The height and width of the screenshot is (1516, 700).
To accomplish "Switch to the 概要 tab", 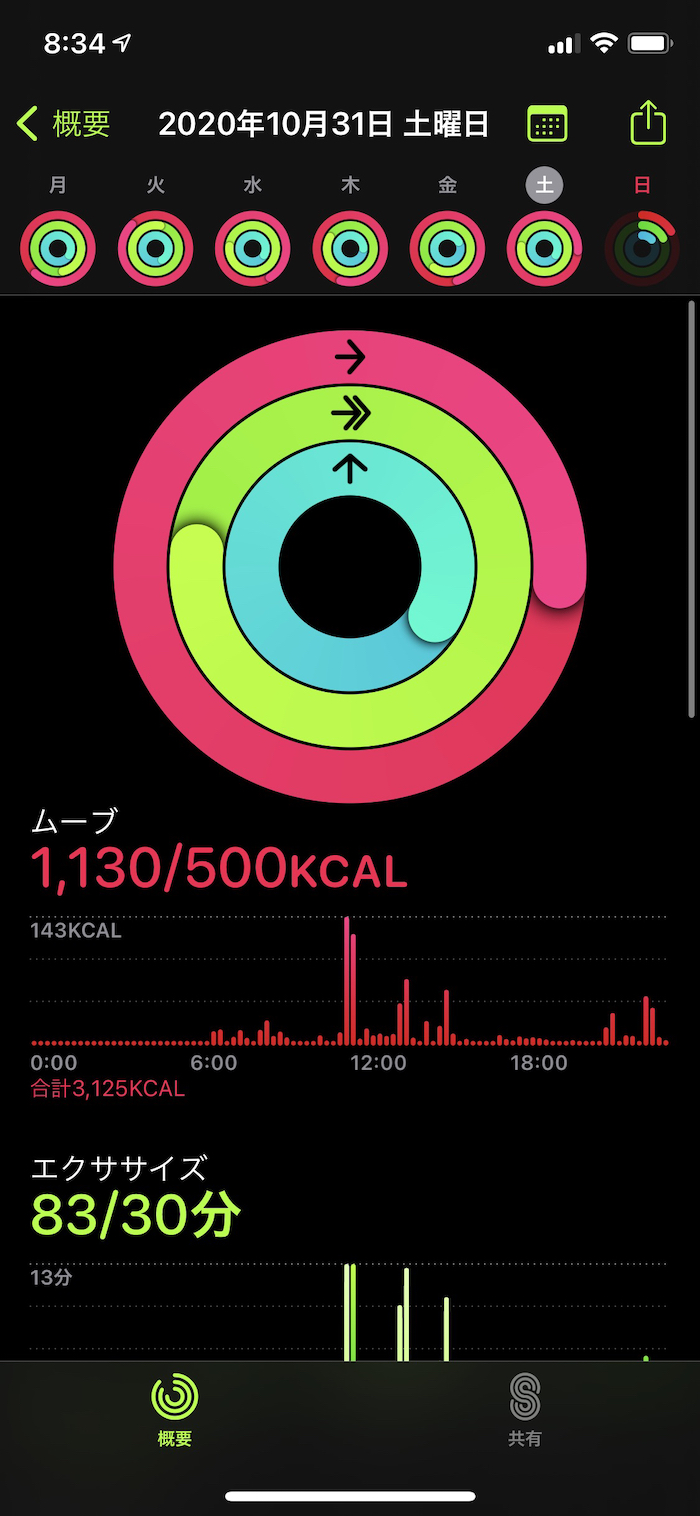I will click(175, 1410).
